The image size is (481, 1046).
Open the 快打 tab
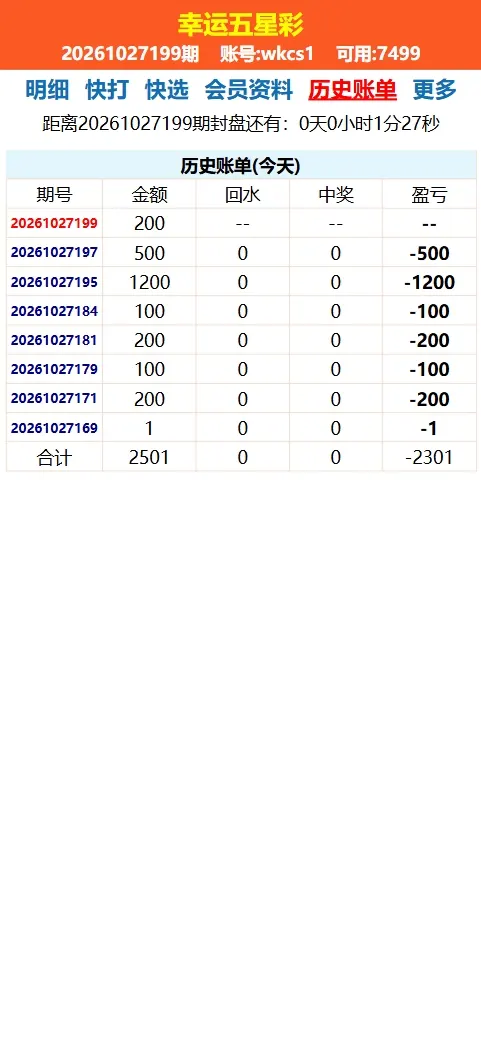click(107, 89)
